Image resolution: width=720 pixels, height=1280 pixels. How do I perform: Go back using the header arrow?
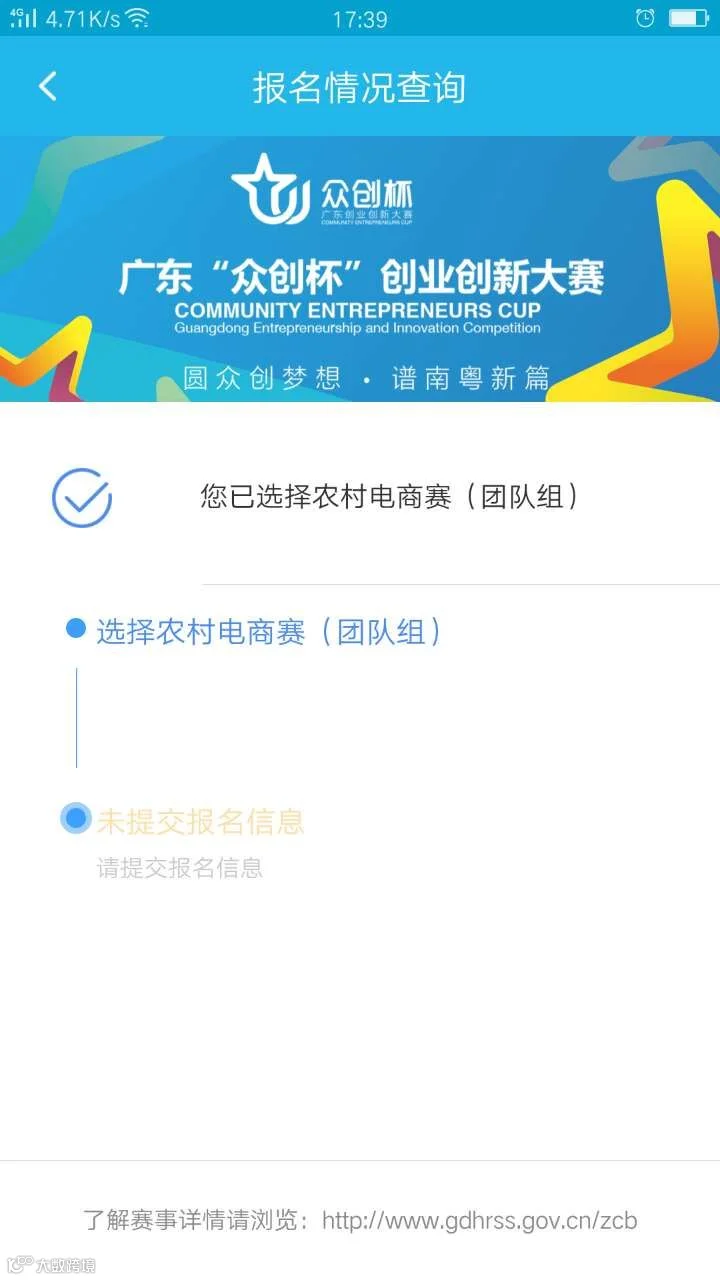[47, 86]
